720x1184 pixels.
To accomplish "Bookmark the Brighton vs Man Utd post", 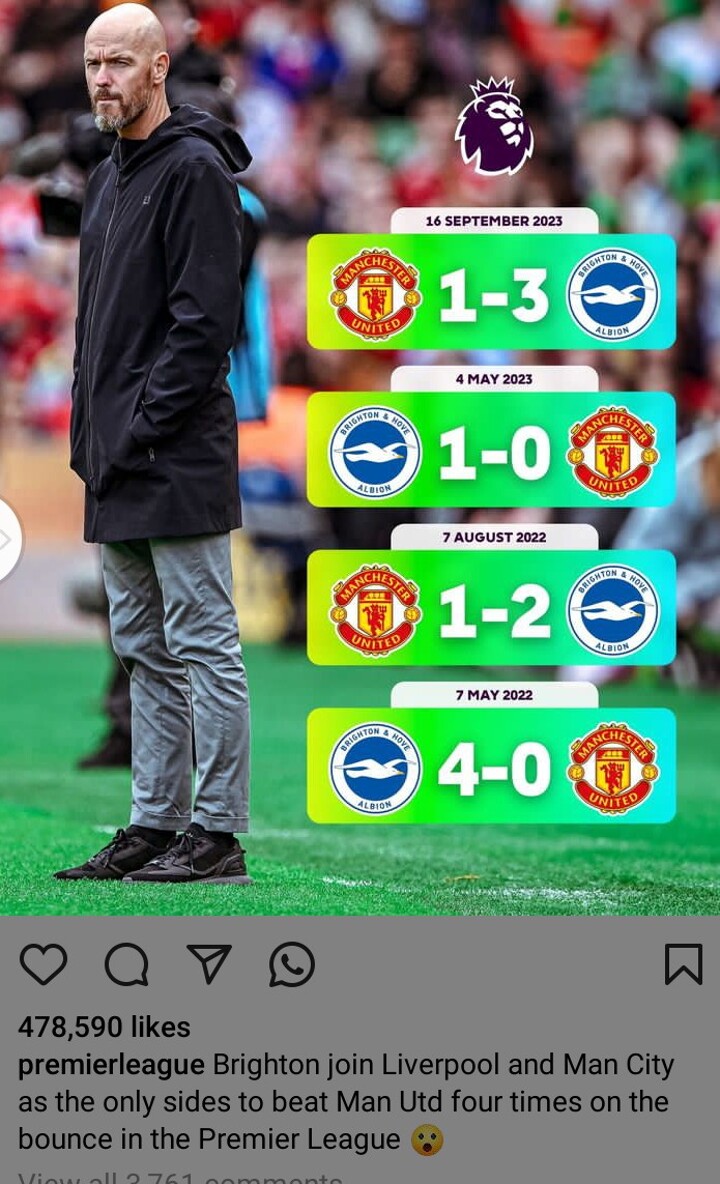I will [x=684, y=964].
